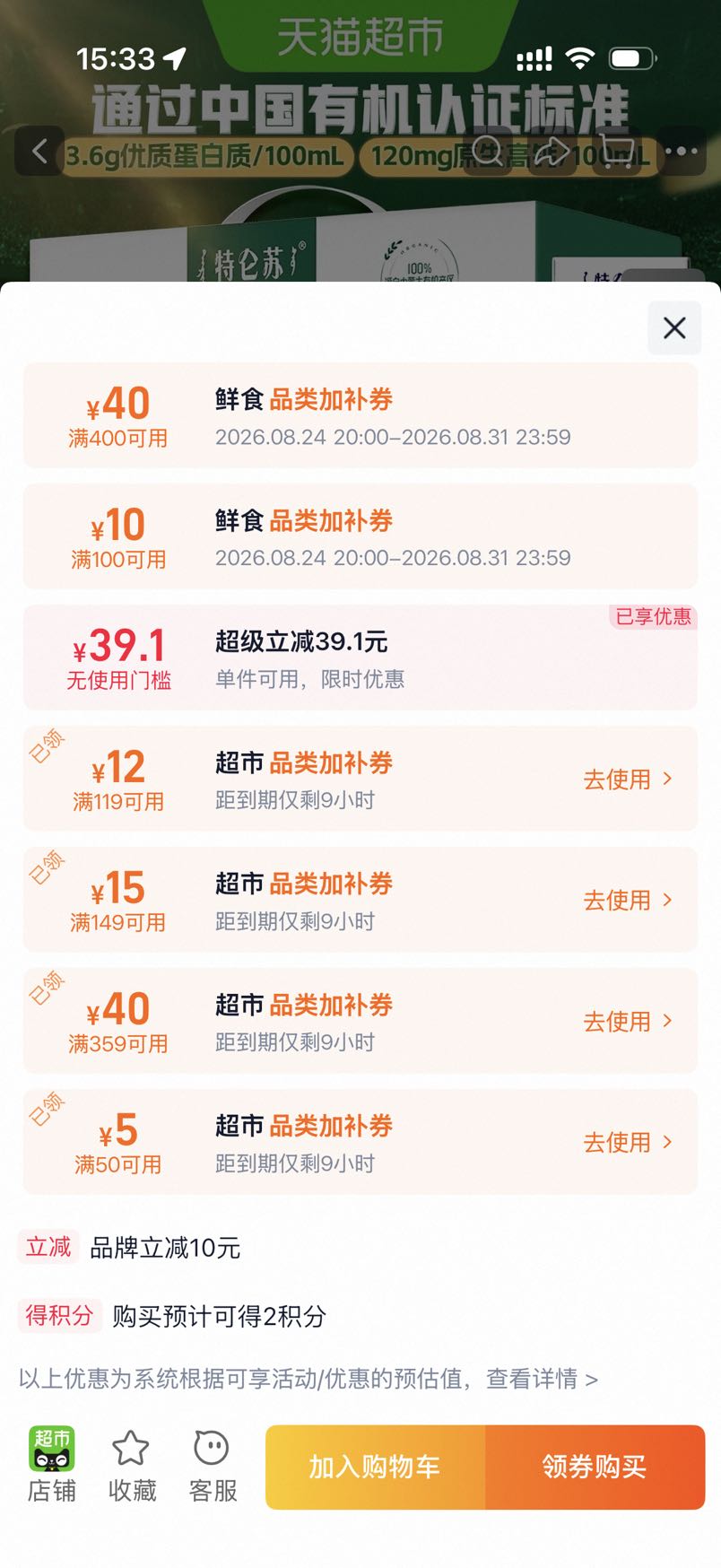Open the 店铺 store page
This screenshot has width=721, height=1568.
click(x=52, y=1465)
